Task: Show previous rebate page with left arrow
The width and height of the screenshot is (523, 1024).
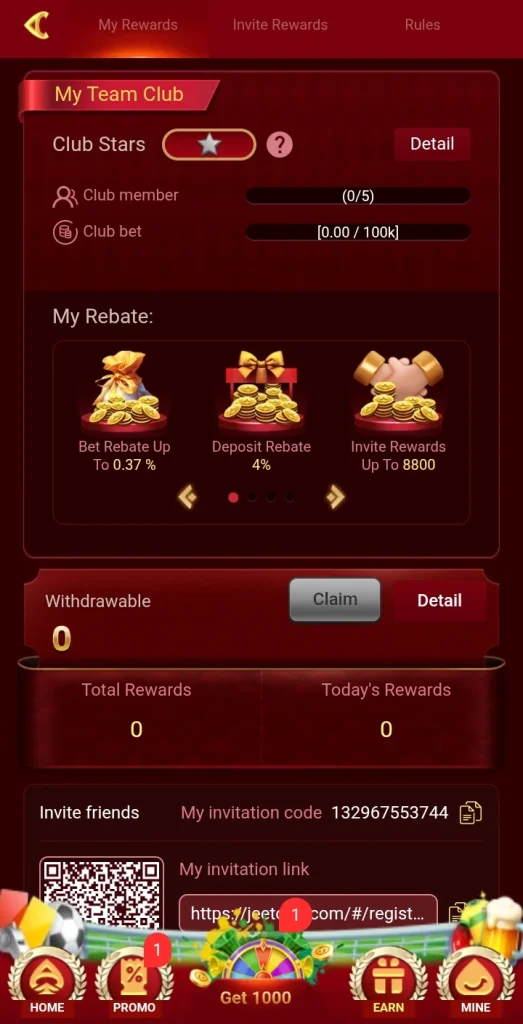Action: [187, 498]
